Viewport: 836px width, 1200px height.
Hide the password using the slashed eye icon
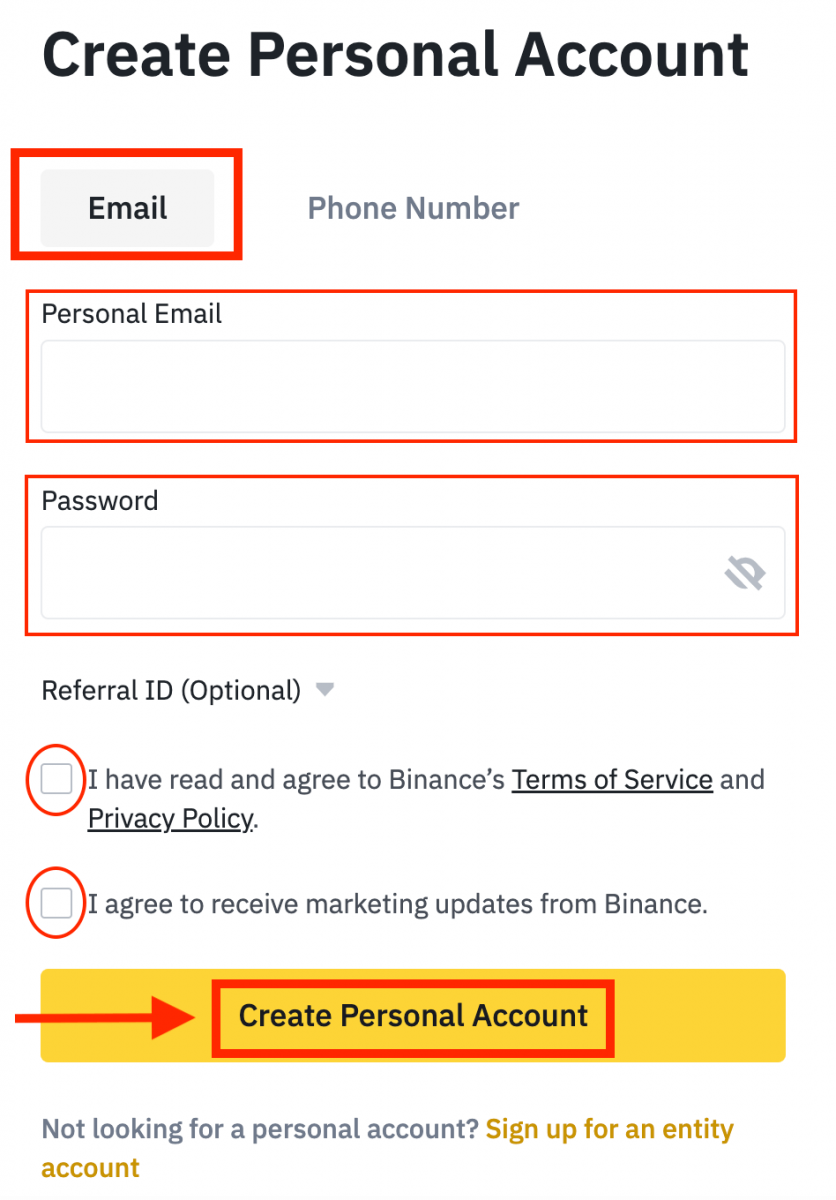(745, 572)
